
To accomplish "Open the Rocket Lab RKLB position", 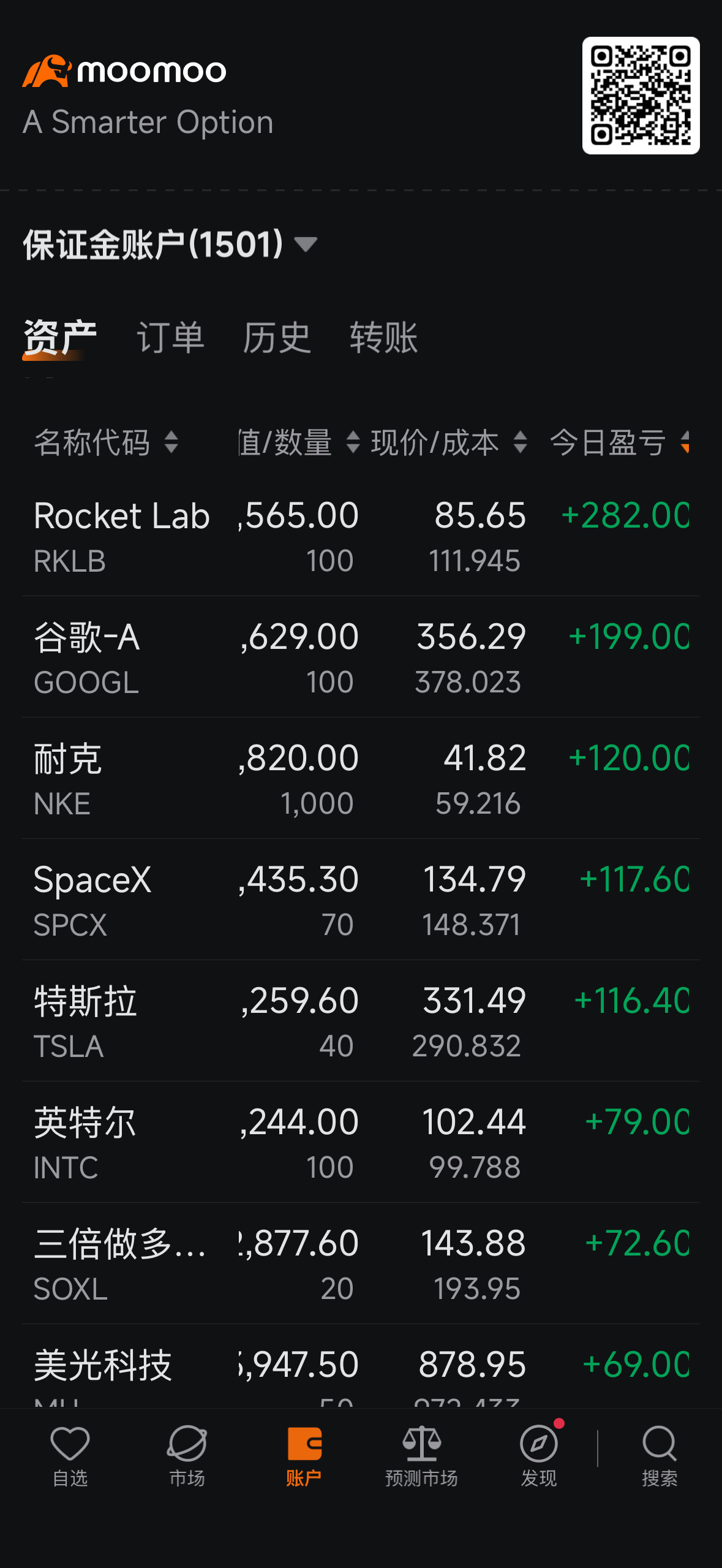I will pos(361,536).
